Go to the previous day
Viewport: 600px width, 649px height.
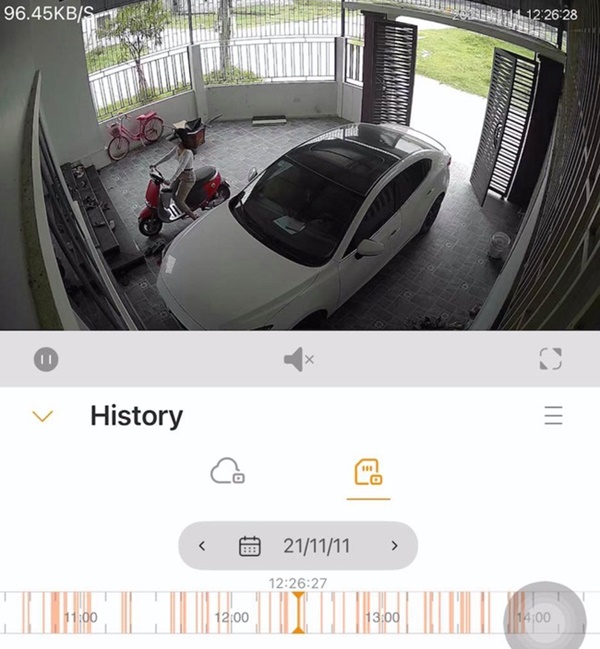tap(202, 546)
